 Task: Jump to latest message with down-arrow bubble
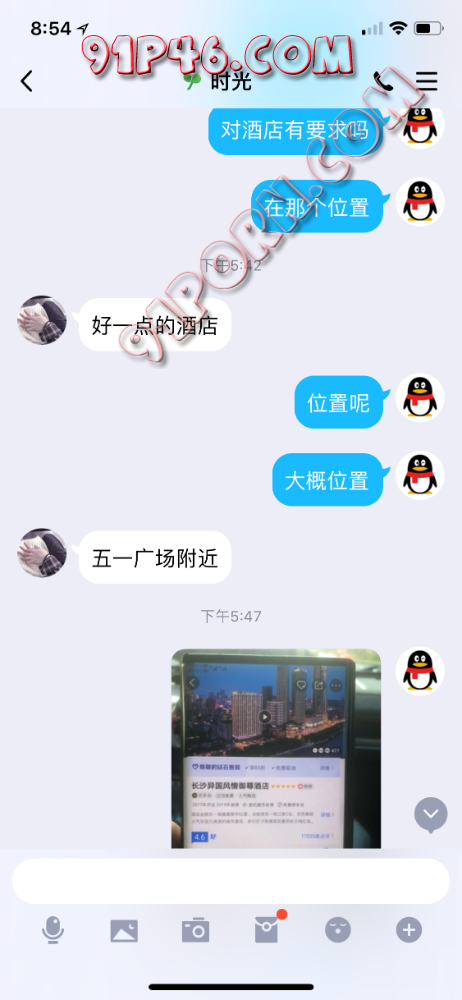(x=431, y=814)
